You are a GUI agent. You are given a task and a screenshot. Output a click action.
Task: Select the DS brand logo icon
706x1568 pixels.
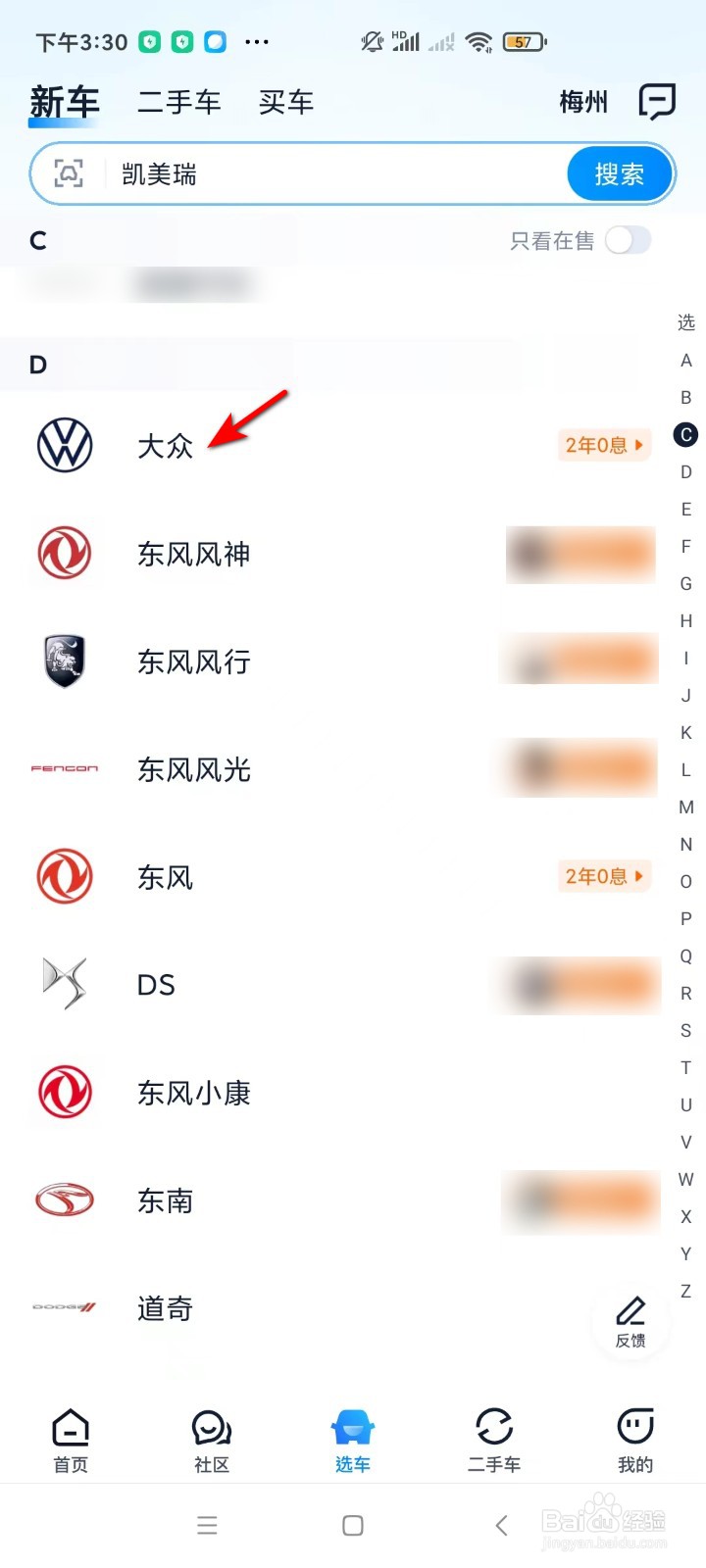tap(65, 984)
